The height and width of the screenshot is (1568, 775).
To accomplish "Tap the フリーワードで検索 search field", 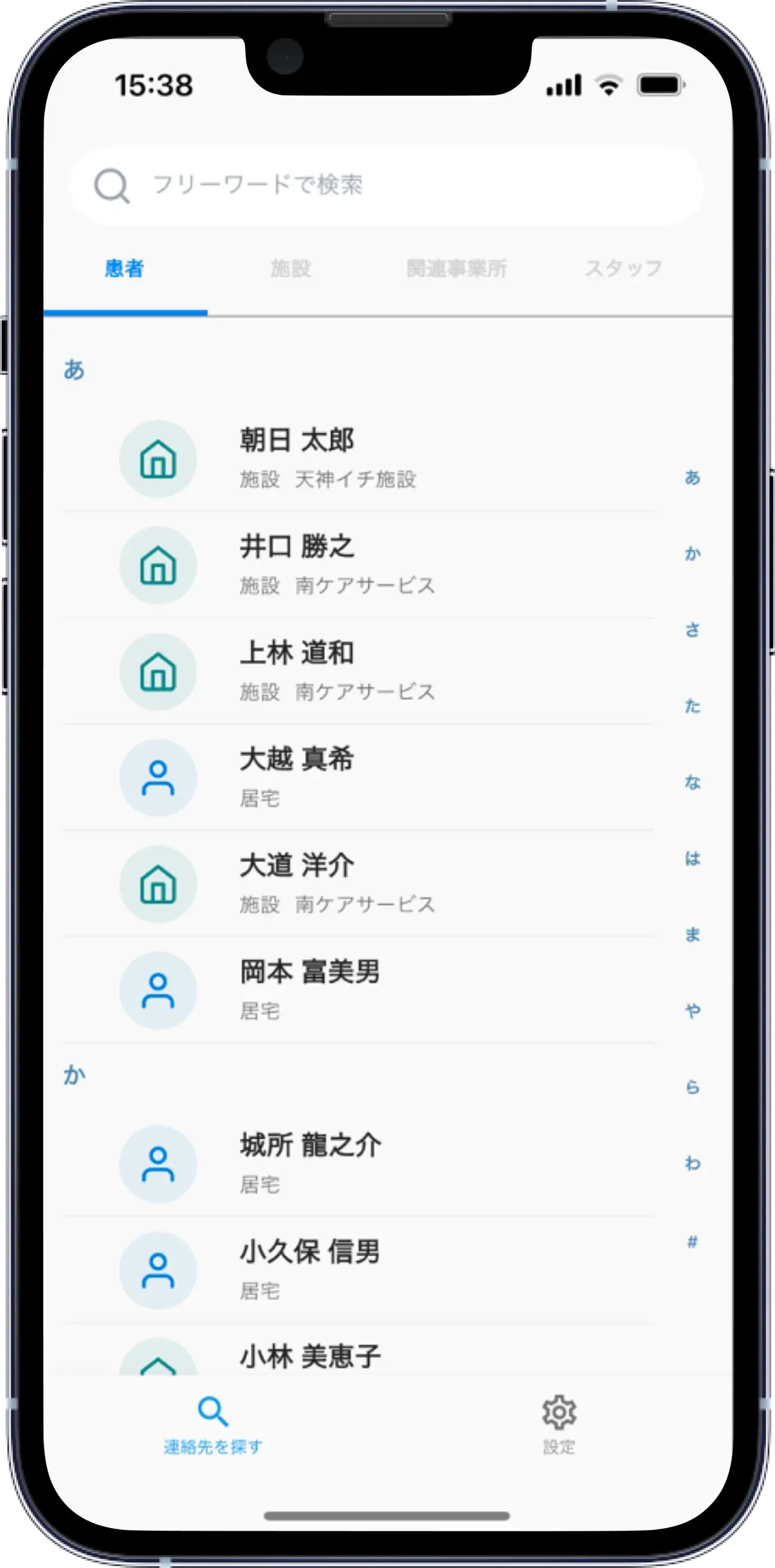I will [x=386, y=185].
